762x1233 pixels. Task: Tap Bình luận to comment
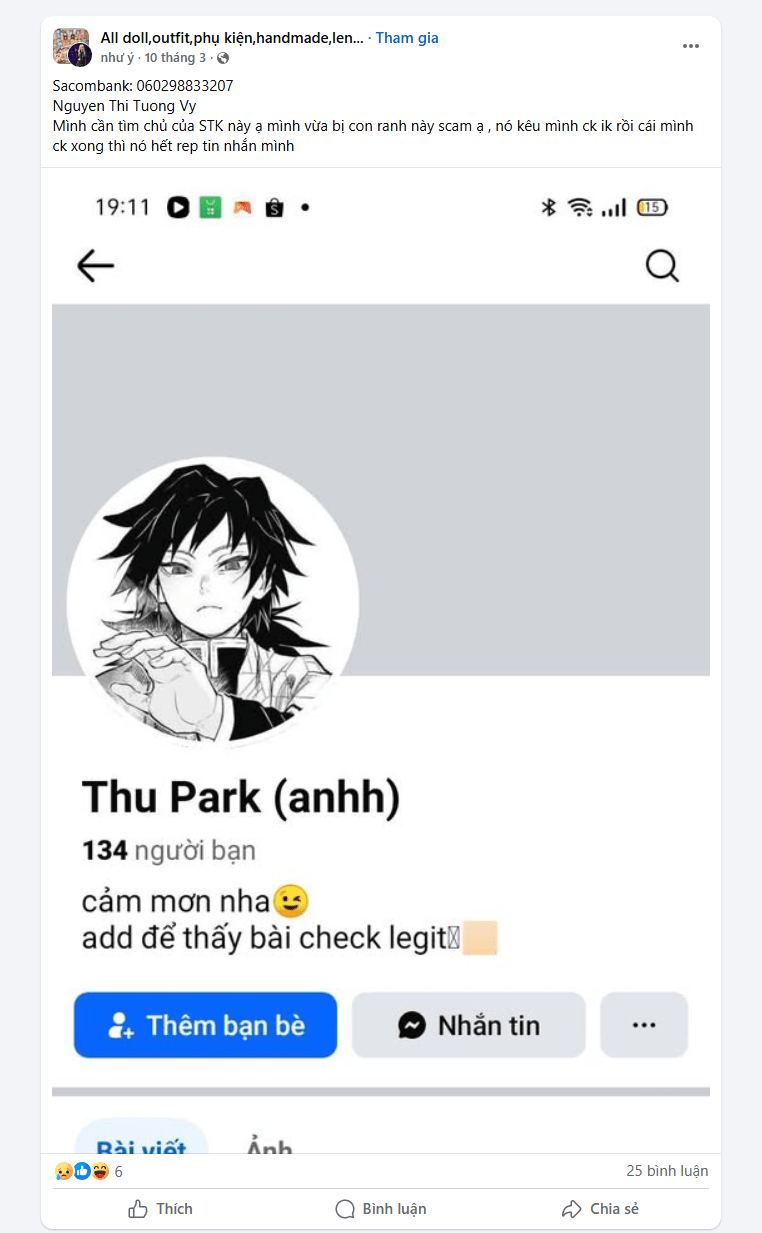(381, 1209)
